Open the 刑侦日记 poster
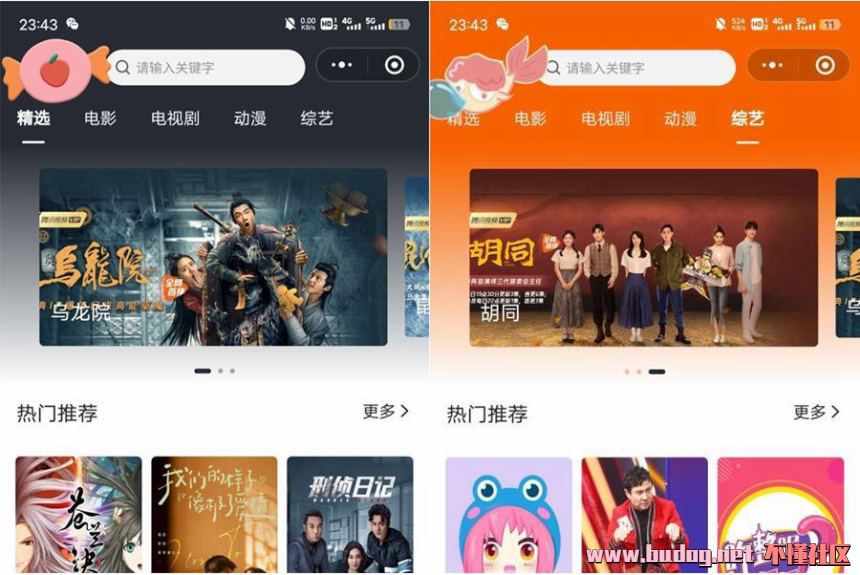860x575 pixels. click(x=350, y=515)
